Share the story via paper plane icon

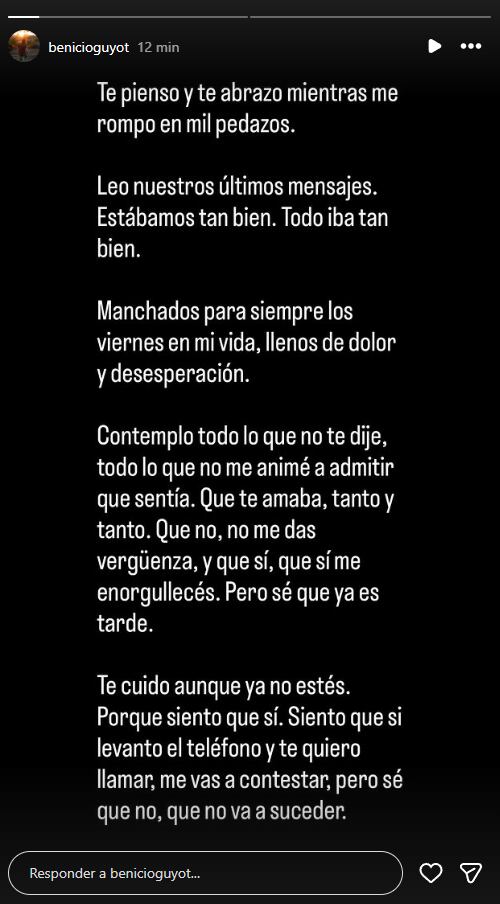tap(471, 873)
